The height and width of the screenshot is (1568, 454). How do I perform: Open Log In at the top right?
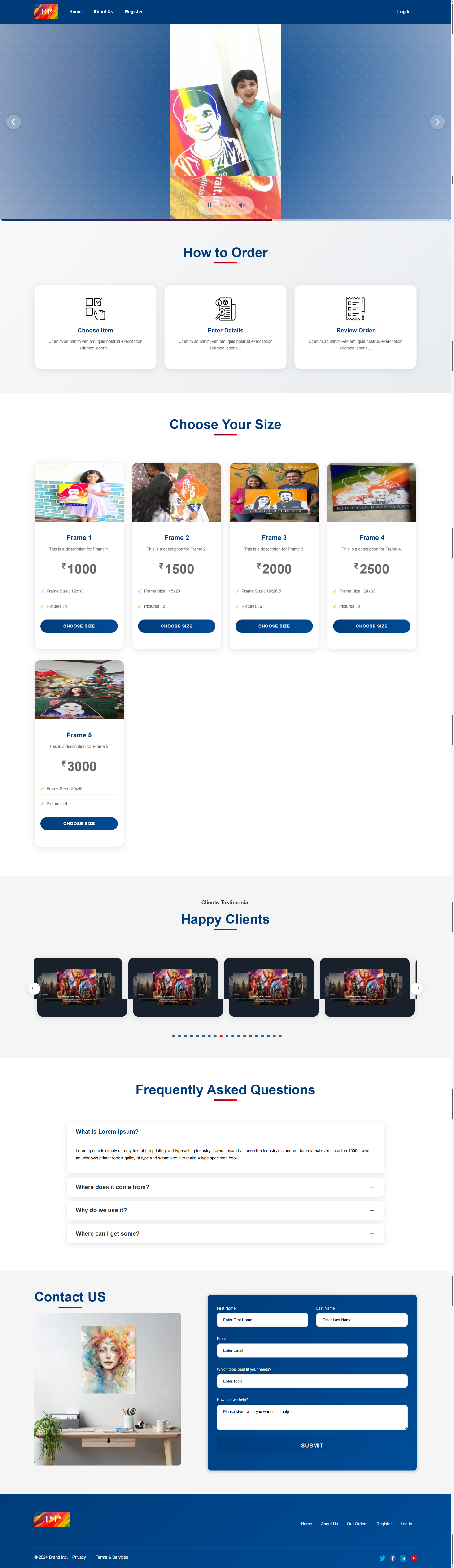tap(403, 12)
